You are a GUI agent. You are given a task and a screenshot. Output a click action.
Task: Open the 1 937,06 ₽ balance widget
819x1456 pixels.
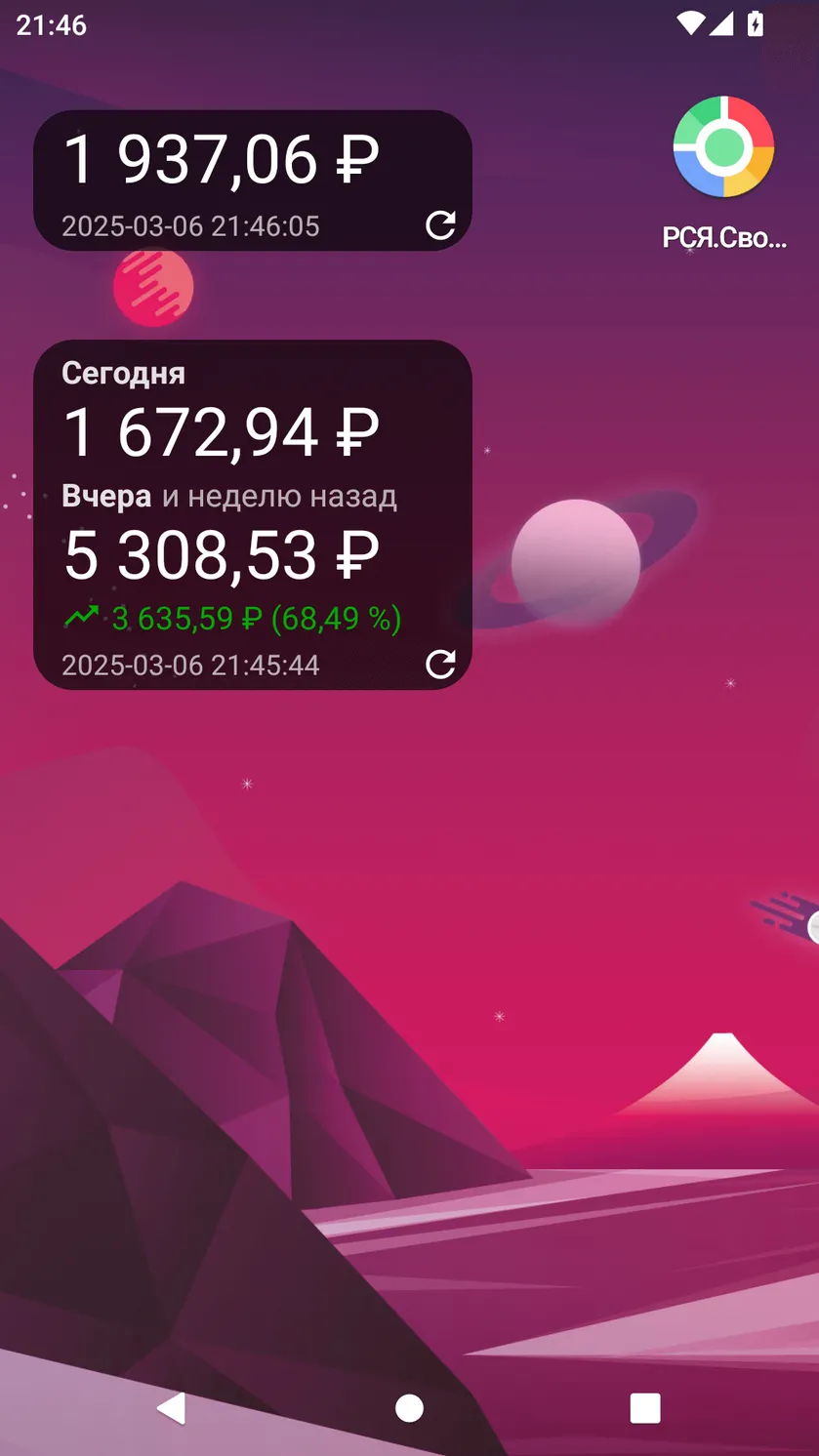coord(253,181)
